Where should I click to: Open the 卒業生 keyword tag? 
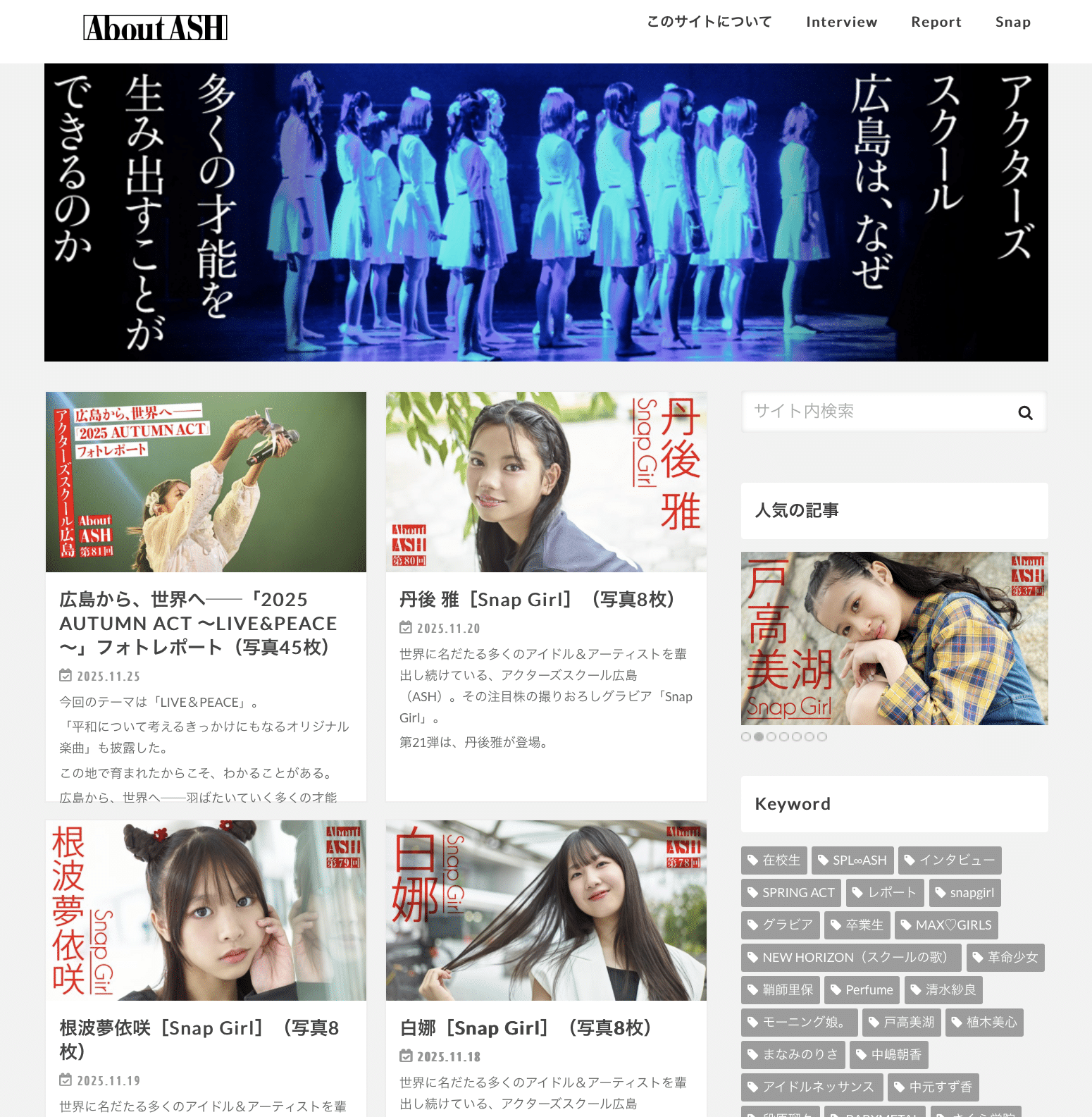click(x=857, y=925)
